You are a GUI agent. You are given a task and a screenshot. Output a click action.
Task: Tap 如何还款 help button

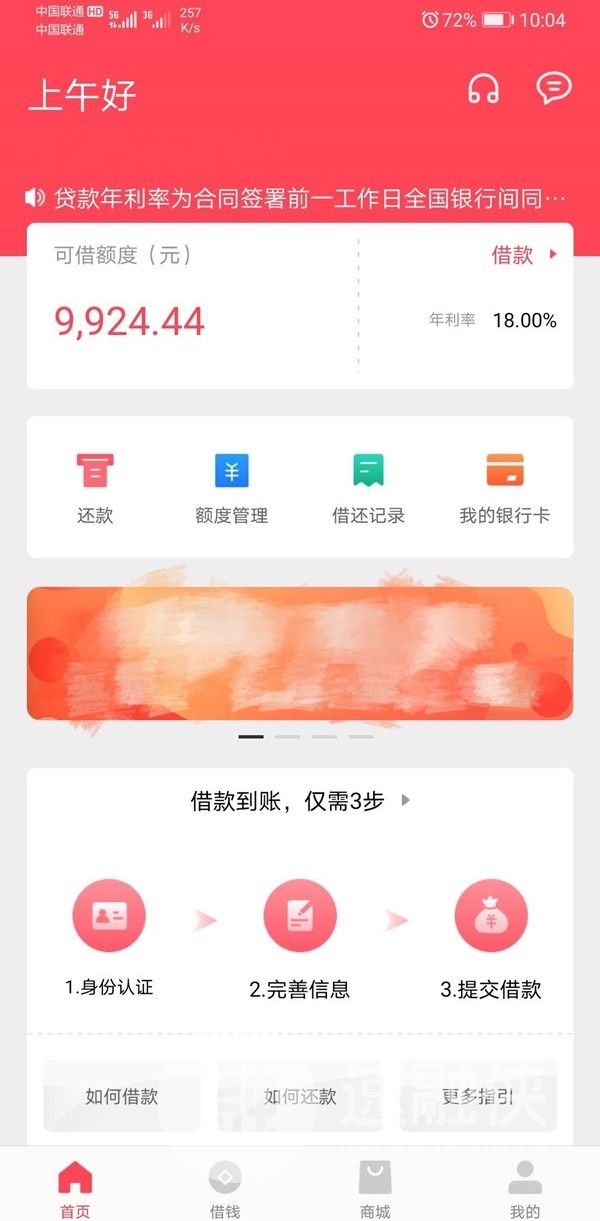tap(300, 1096)
